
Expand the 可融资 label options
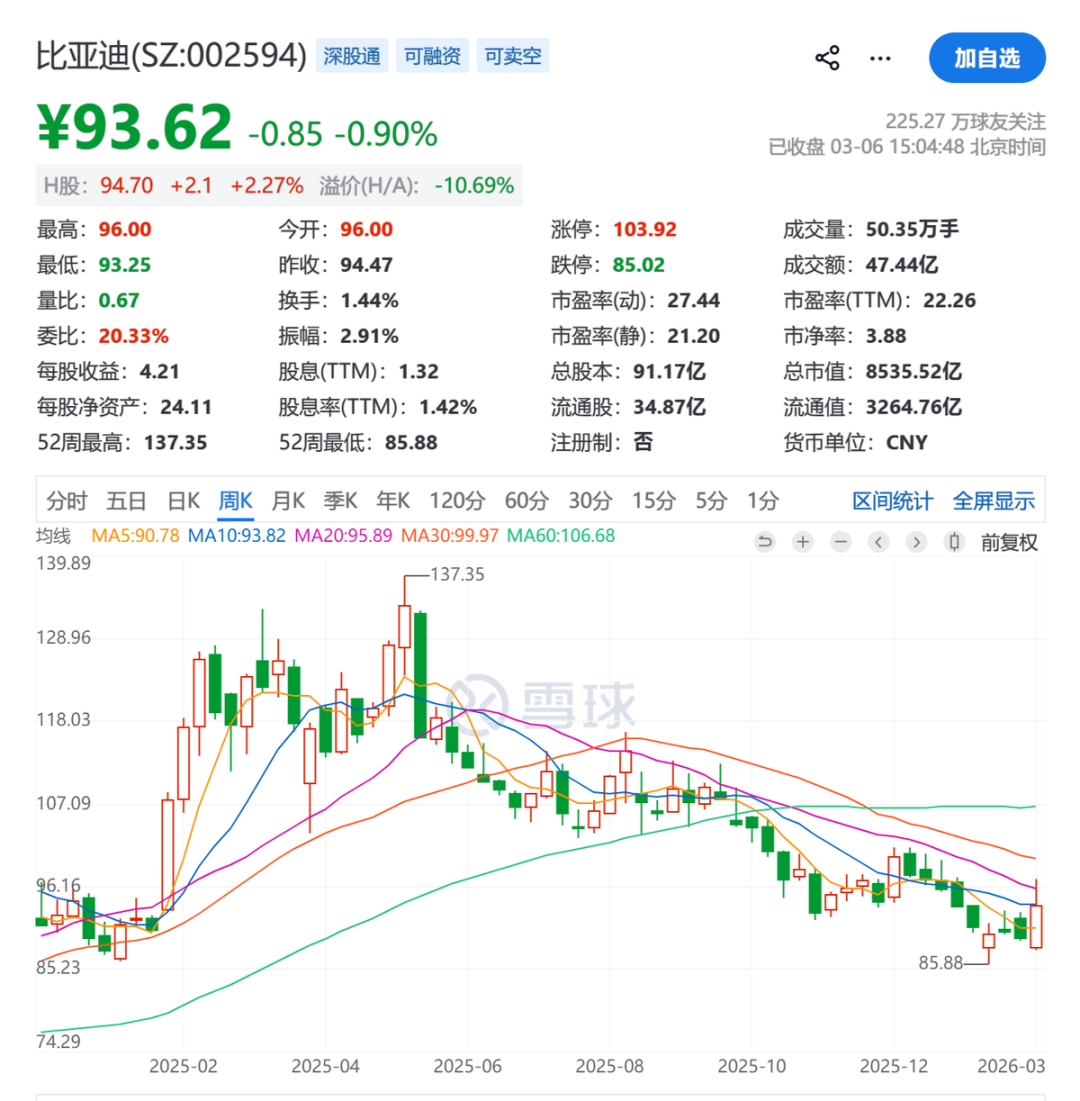tap(432, 56)
